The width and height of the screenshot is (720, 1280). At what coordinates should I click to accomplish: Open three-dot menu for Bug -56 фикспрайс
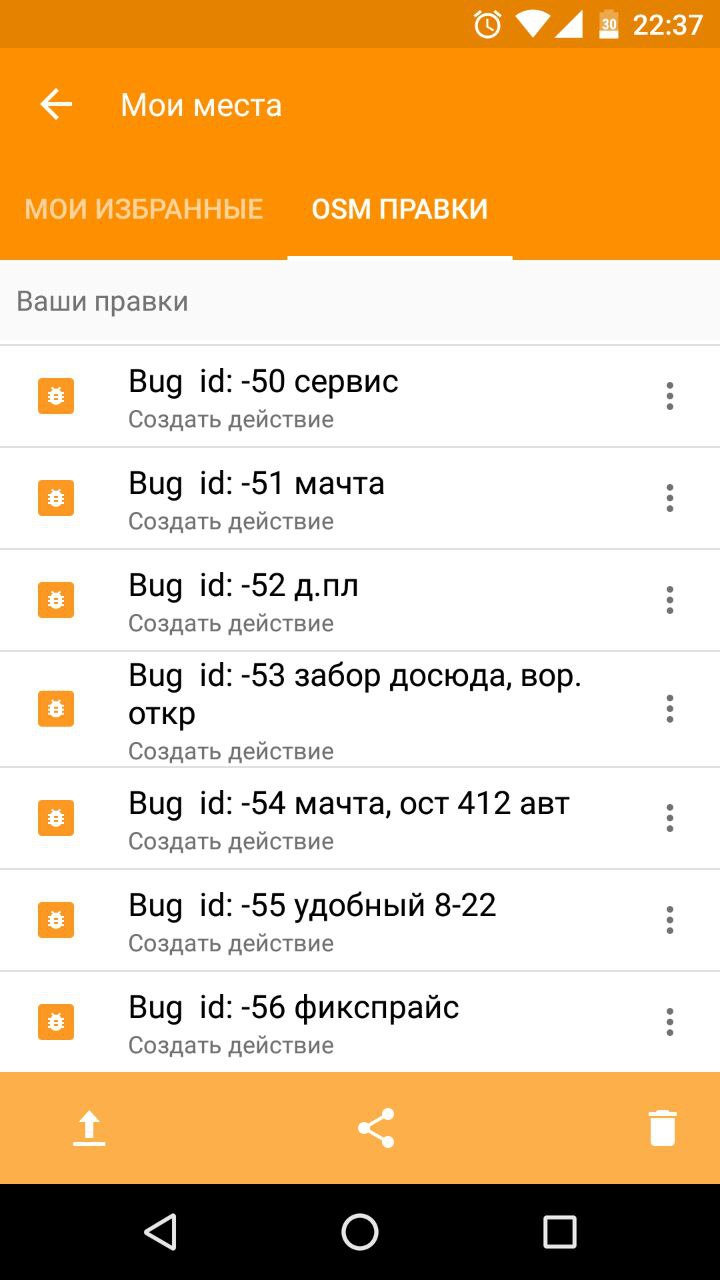pyautogui.click(x=670, y=1022)
